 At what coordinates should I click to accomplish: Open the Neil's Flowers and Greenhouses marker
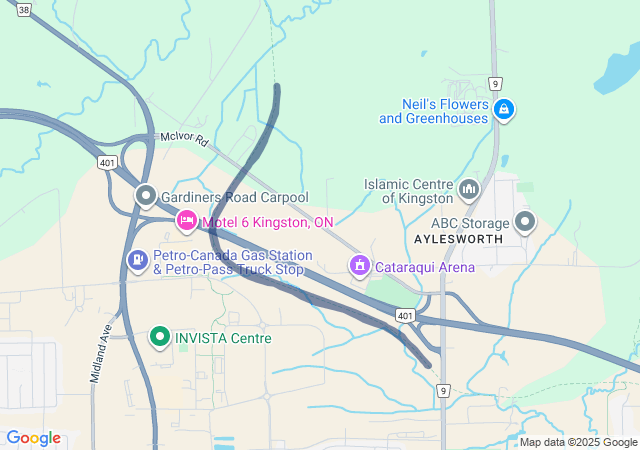pyautogui.click(x=505, y=109)
